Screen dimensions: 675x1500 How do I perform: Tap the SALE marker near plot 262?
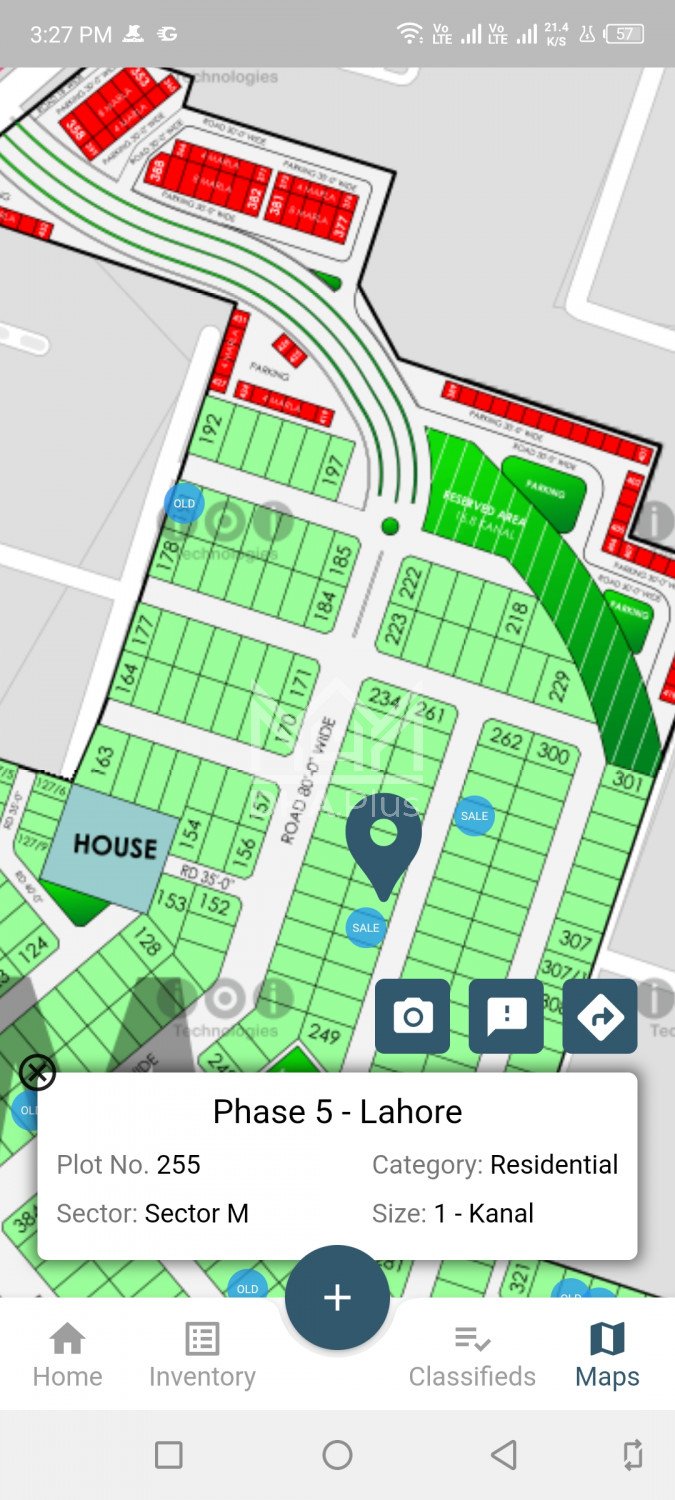pos(474,816)
